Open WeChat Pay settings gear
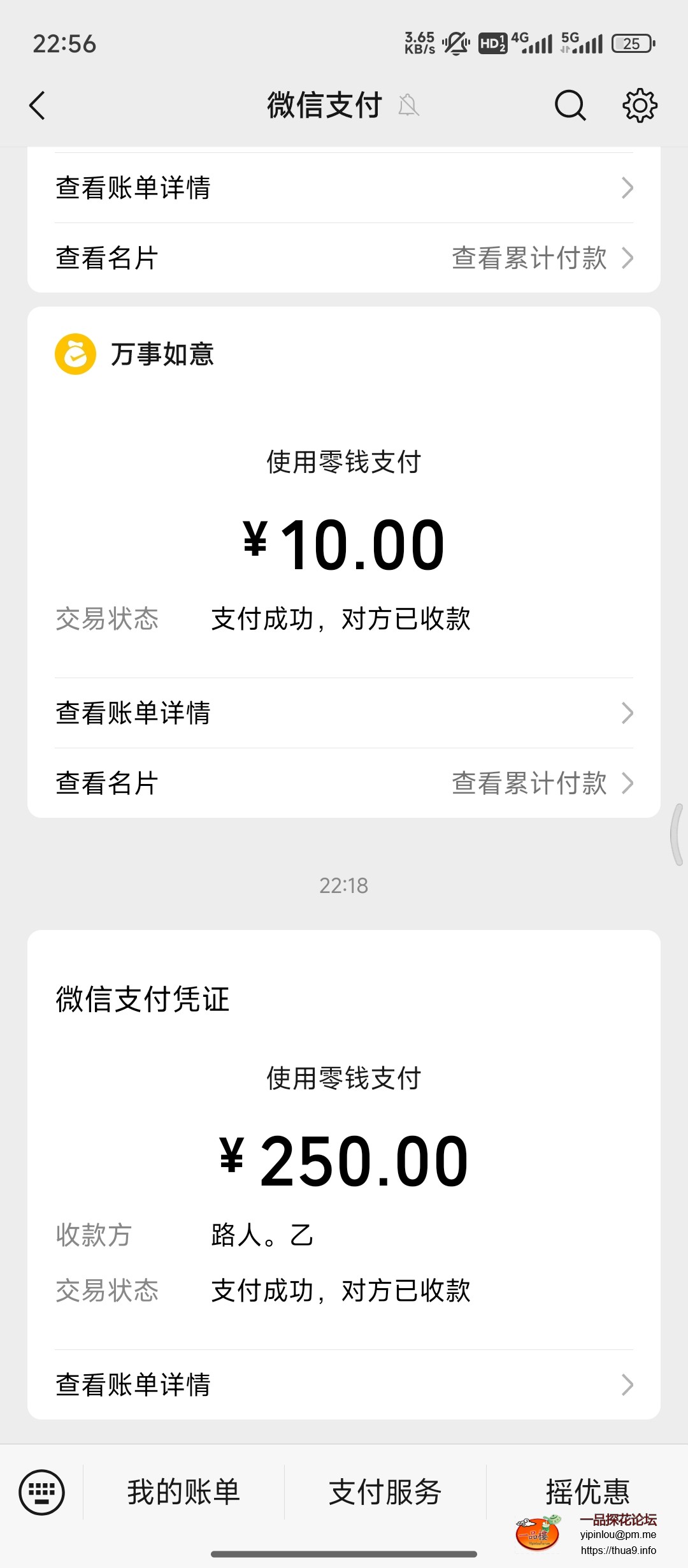688x1568 pixels. 639,105
